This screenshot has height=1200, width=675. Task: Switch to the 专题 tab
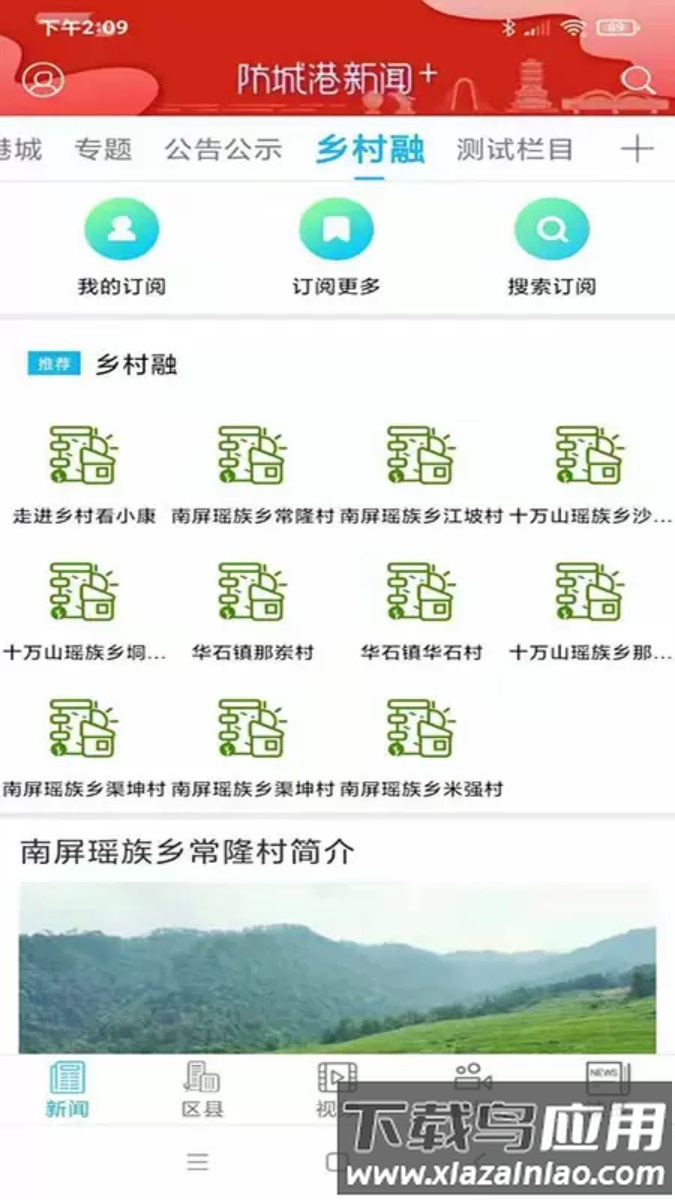[103, 150]
